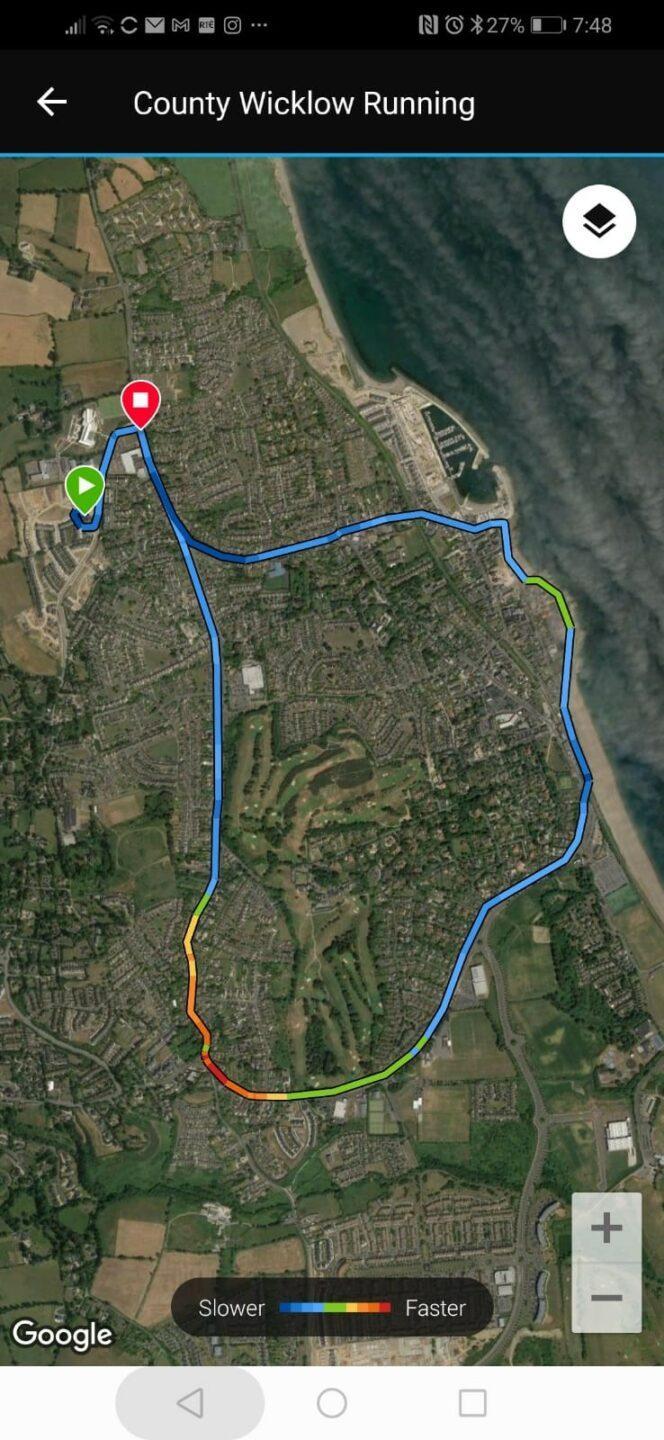Tap the red finish marker on the route

(141, 404)
